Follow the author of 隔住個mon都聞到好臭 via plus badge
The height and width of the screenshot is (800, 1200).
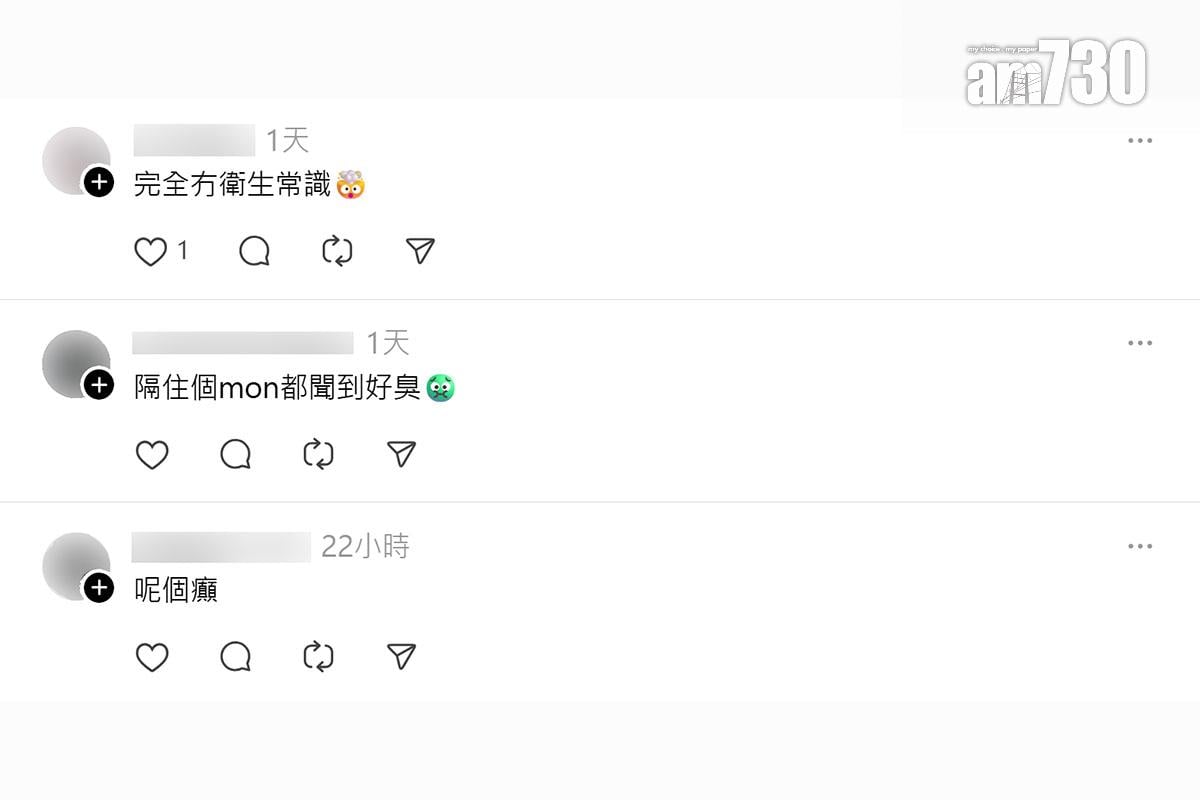click(x=98, y=384)
